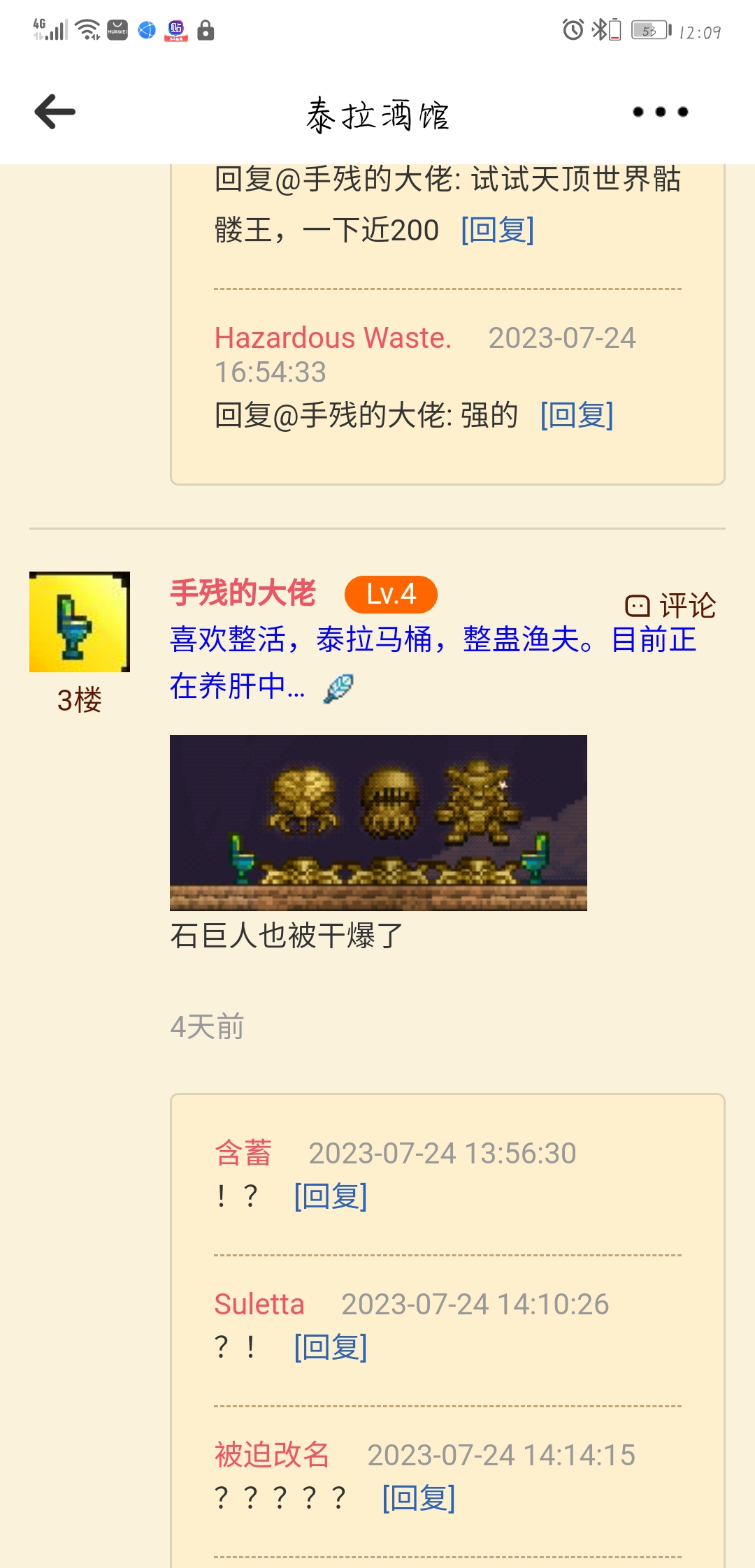This screenshot has height=1568, width=755.
Task: Open 手残的大佬's profile avatar
Action: (x=80, y=622)
